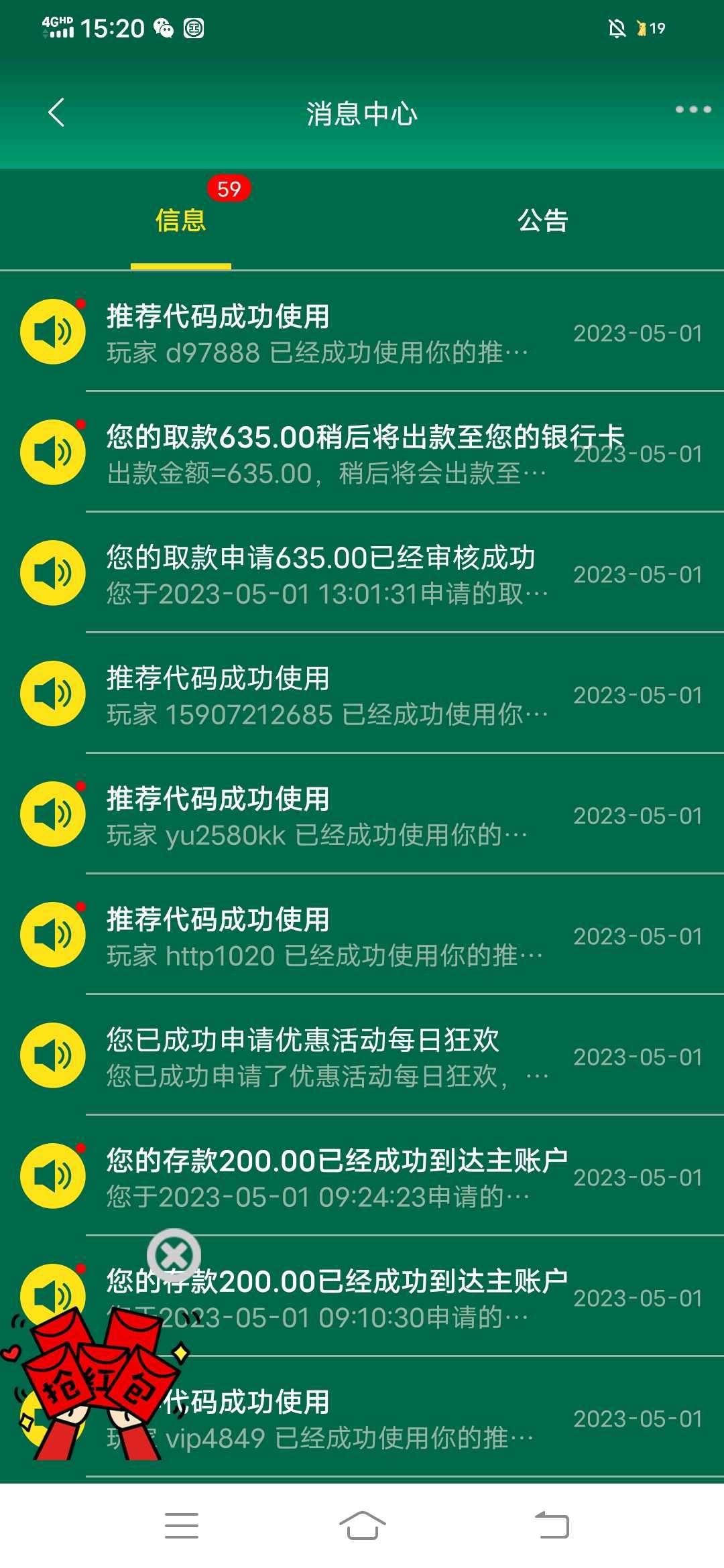The width and height of the screenshot is (724, 1568).
Task: Switch to the 公告 tab
Action: 542,220
